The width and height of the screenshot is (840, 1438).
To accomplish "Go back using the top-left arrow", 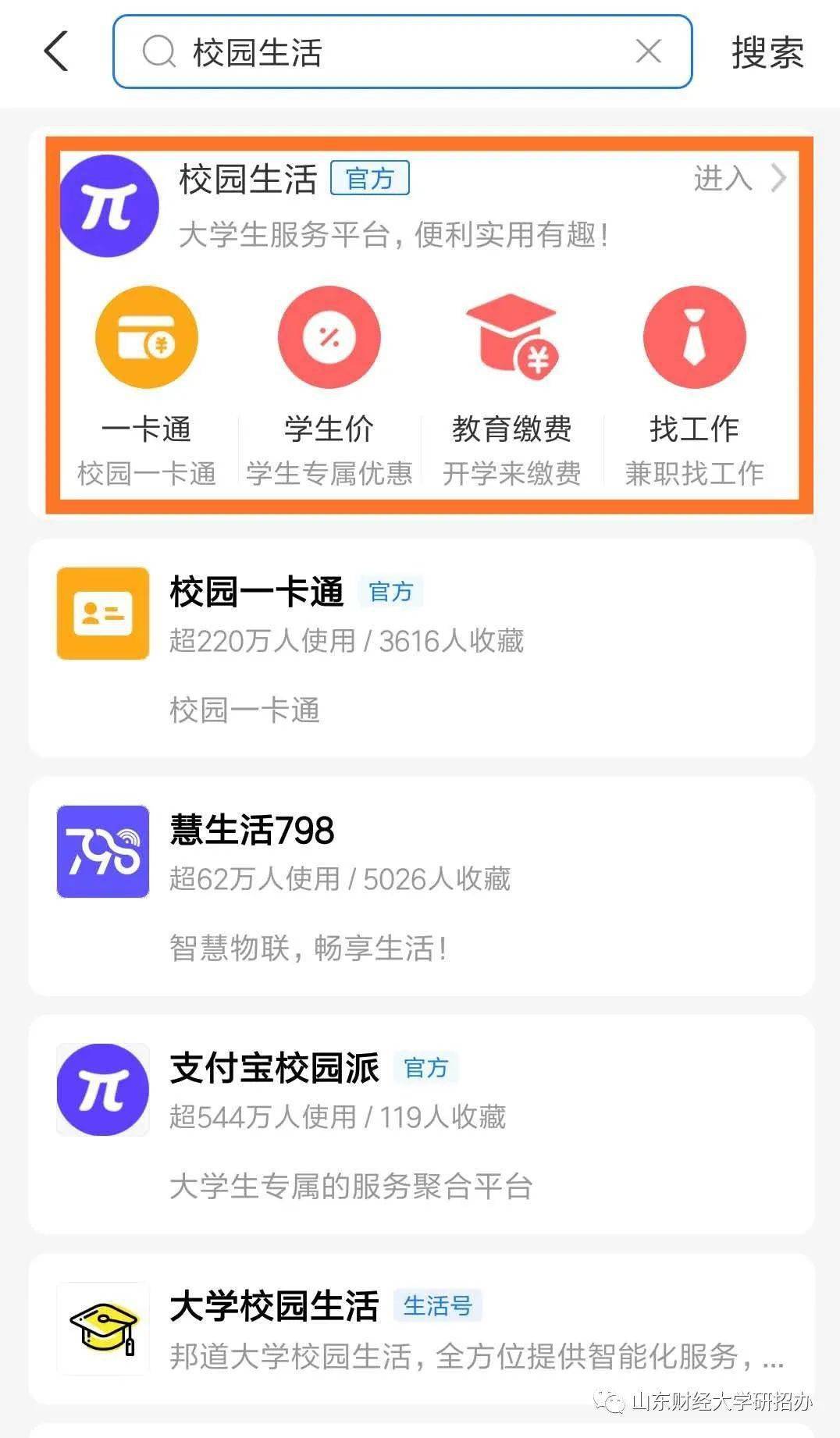I will pyautogui.click(x=56, y=52).
